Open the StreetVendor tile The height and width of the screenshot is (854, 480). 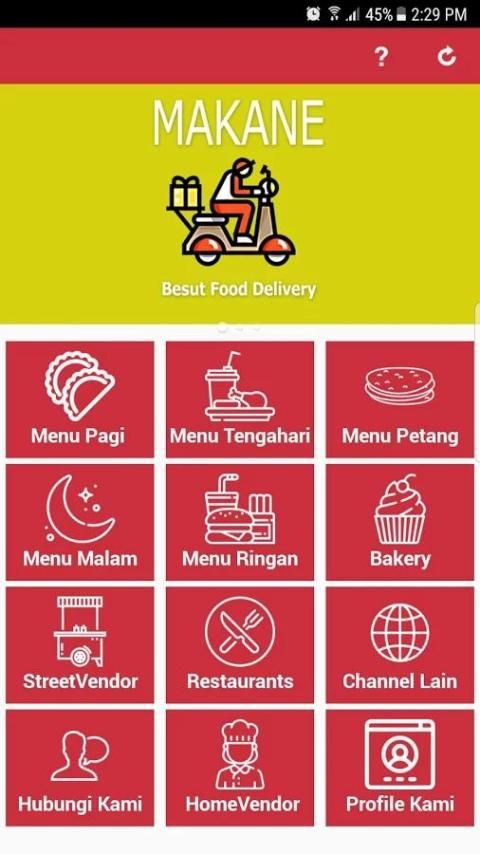(x=80, y=645)
